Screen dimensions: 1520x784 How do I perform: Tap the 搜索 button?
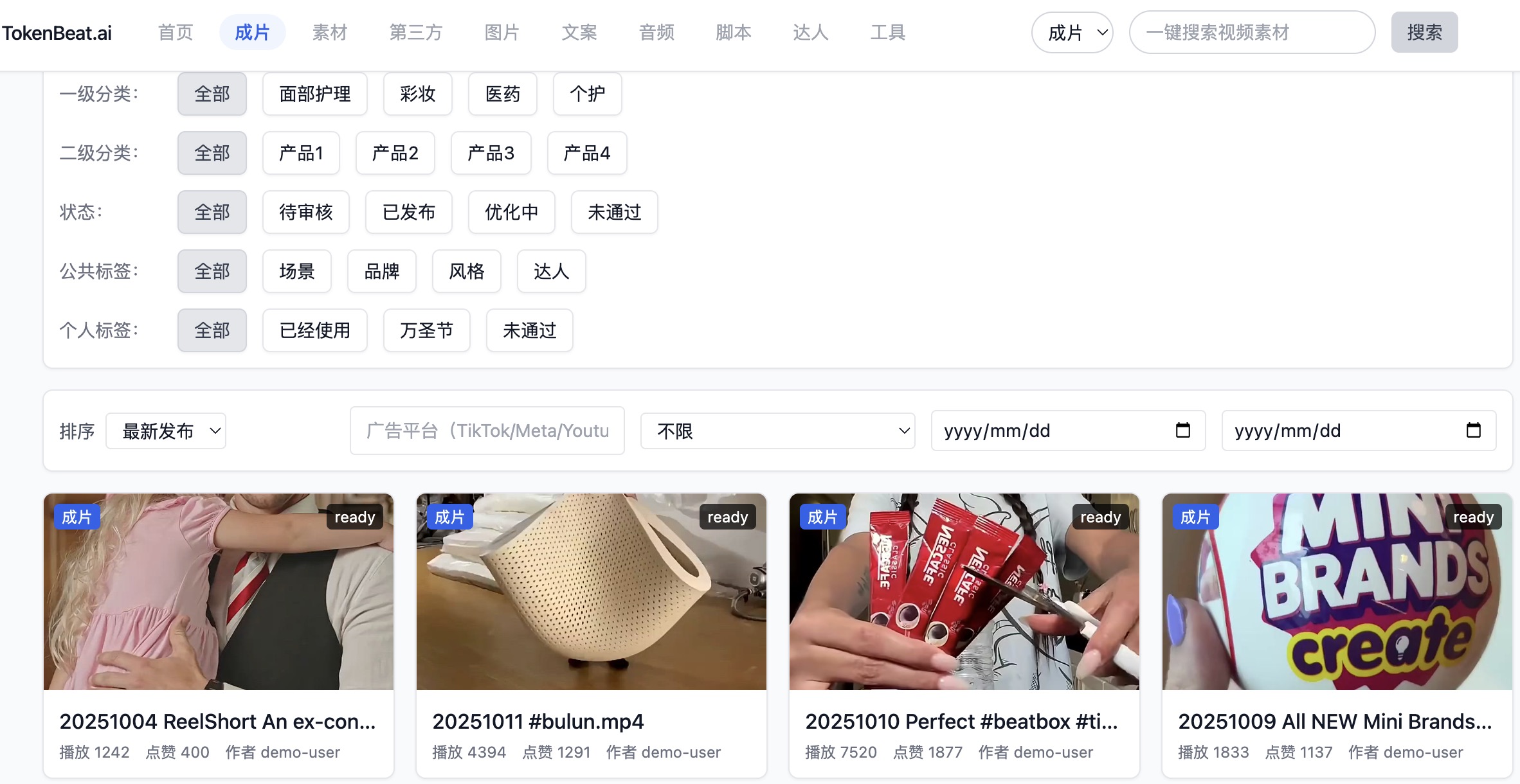click(x=1424, y=32)
